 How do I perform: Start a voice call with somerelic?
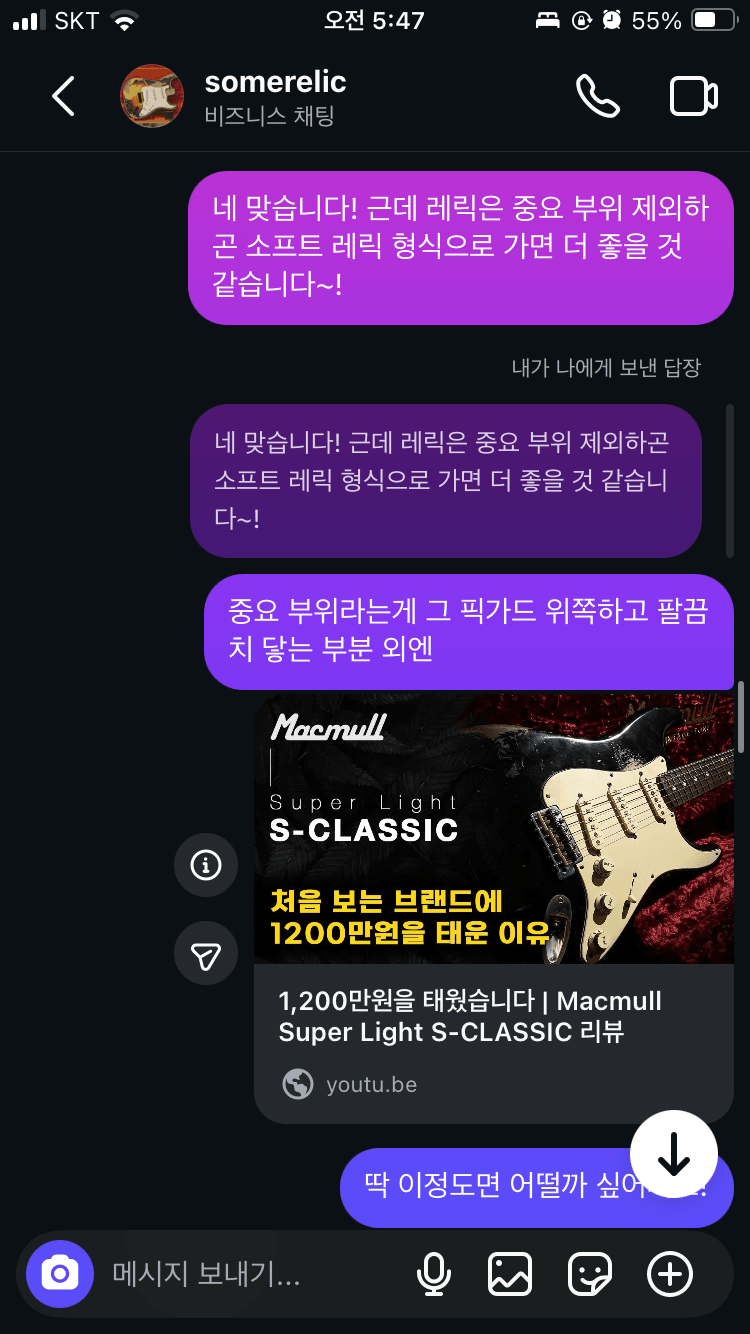(x=597, y=97)
